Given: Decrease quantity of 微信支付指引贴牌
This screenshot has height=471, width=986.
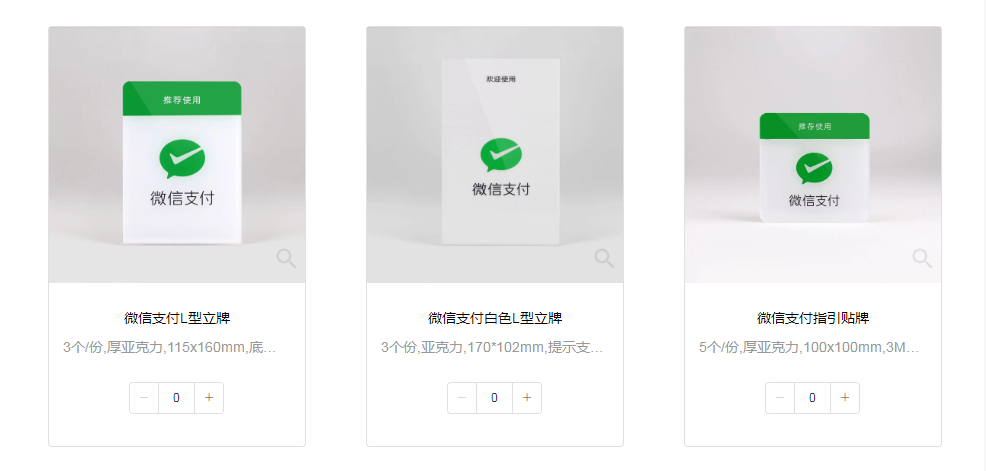Looking at the screenshot, I should tap(780, 398).
